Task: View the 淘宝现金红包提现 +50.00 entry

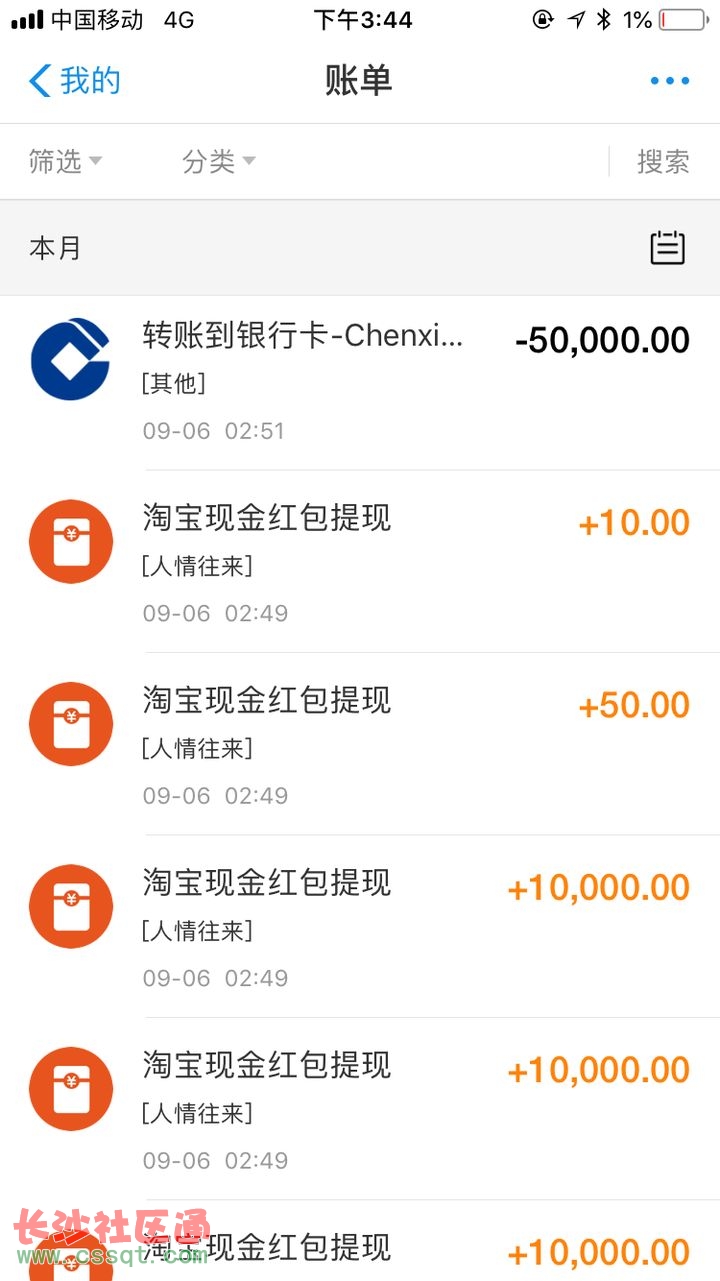Action: (360, 744)
